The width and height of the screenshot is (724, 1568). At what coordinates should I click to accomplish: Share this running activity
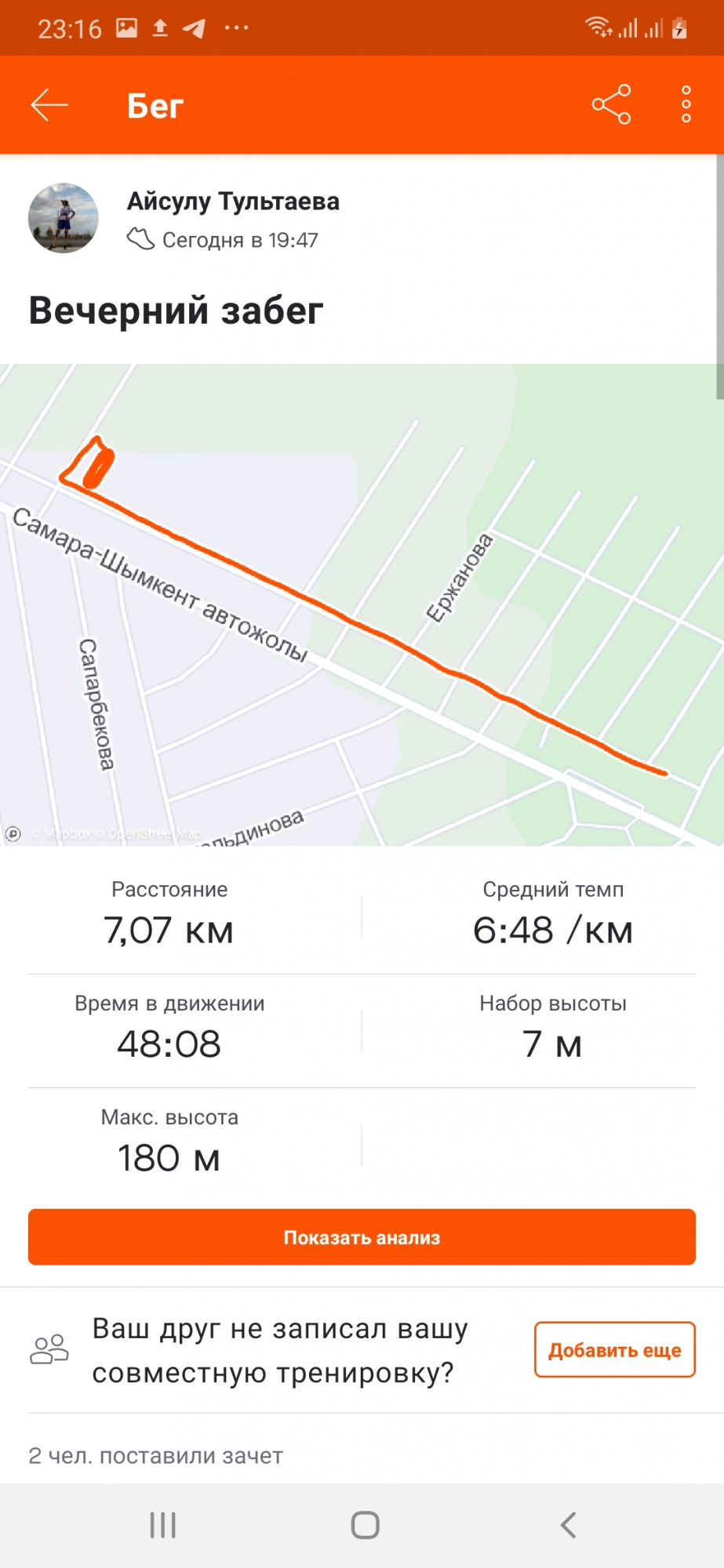coord(611,104)
